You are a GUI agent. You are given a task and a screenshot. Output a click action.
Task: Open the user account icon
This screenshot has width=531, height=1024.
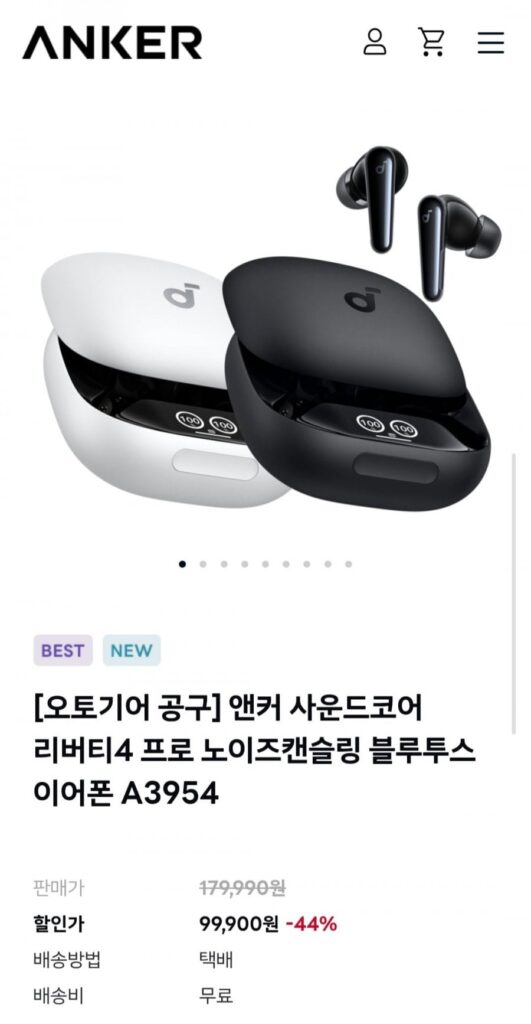click(x=375, y=42)
